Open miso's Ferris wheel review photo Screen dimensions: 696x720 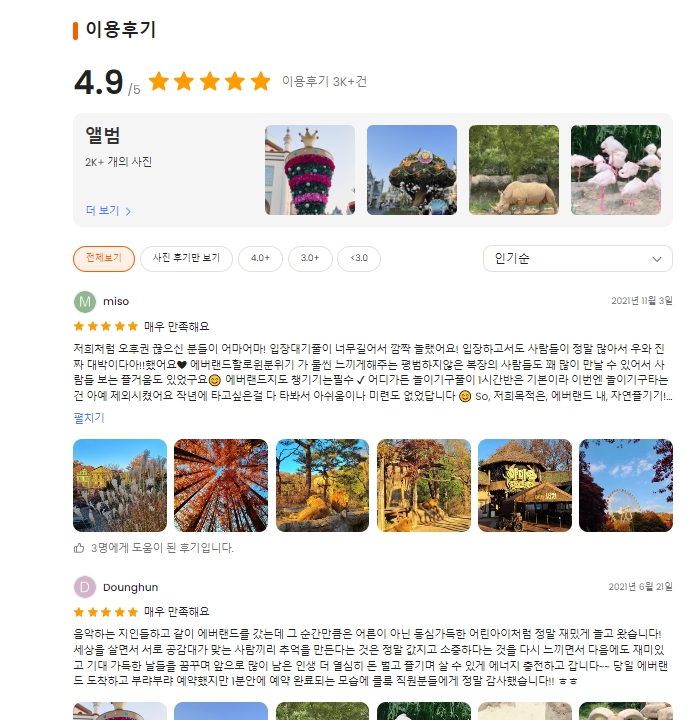tap(625, 485)
